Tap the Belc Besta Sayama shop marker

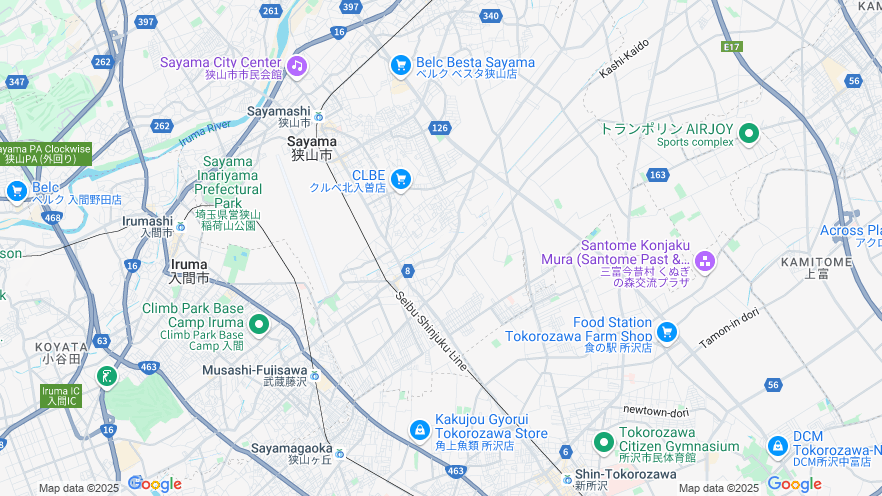(401, 65)
